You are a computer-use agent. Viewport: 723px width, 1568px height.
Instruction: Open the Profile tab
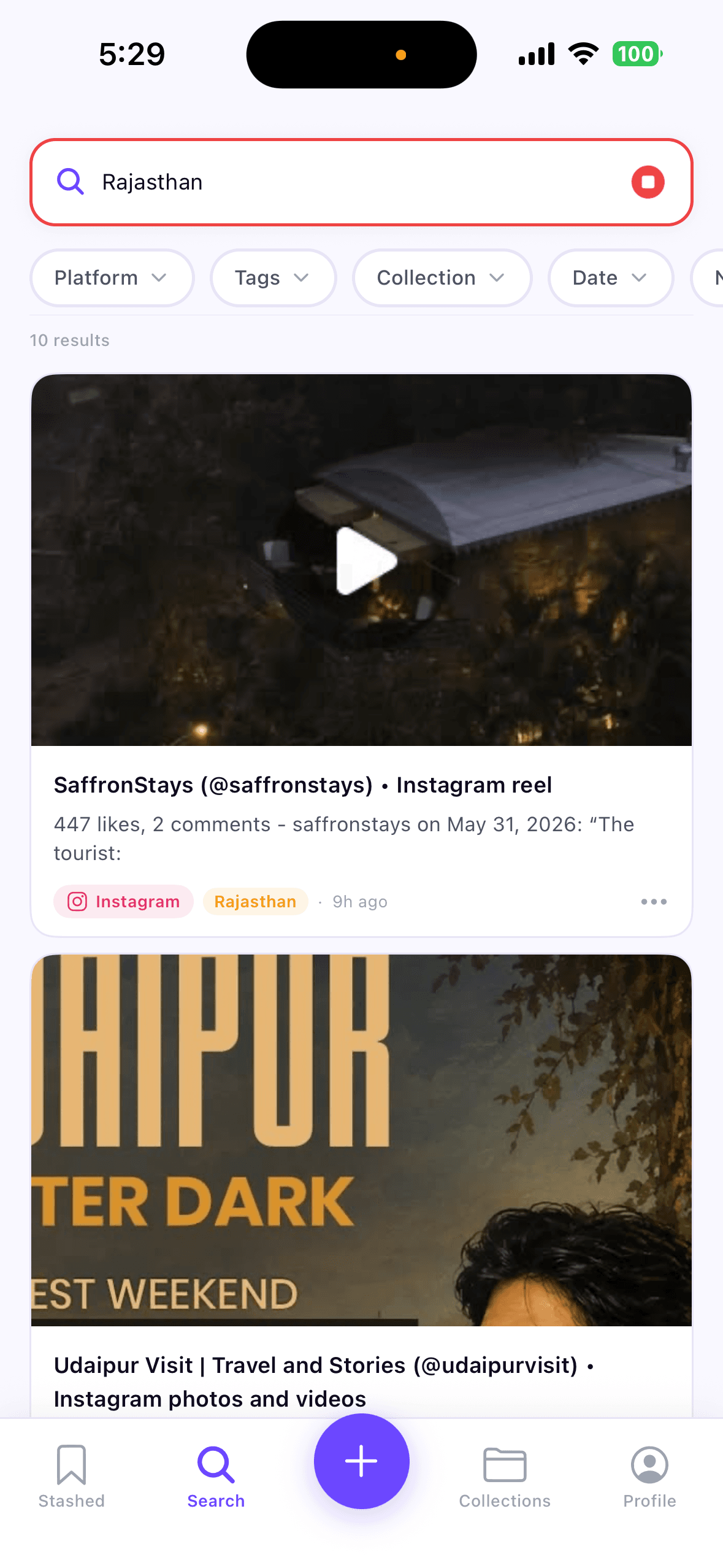[649, 1476]
